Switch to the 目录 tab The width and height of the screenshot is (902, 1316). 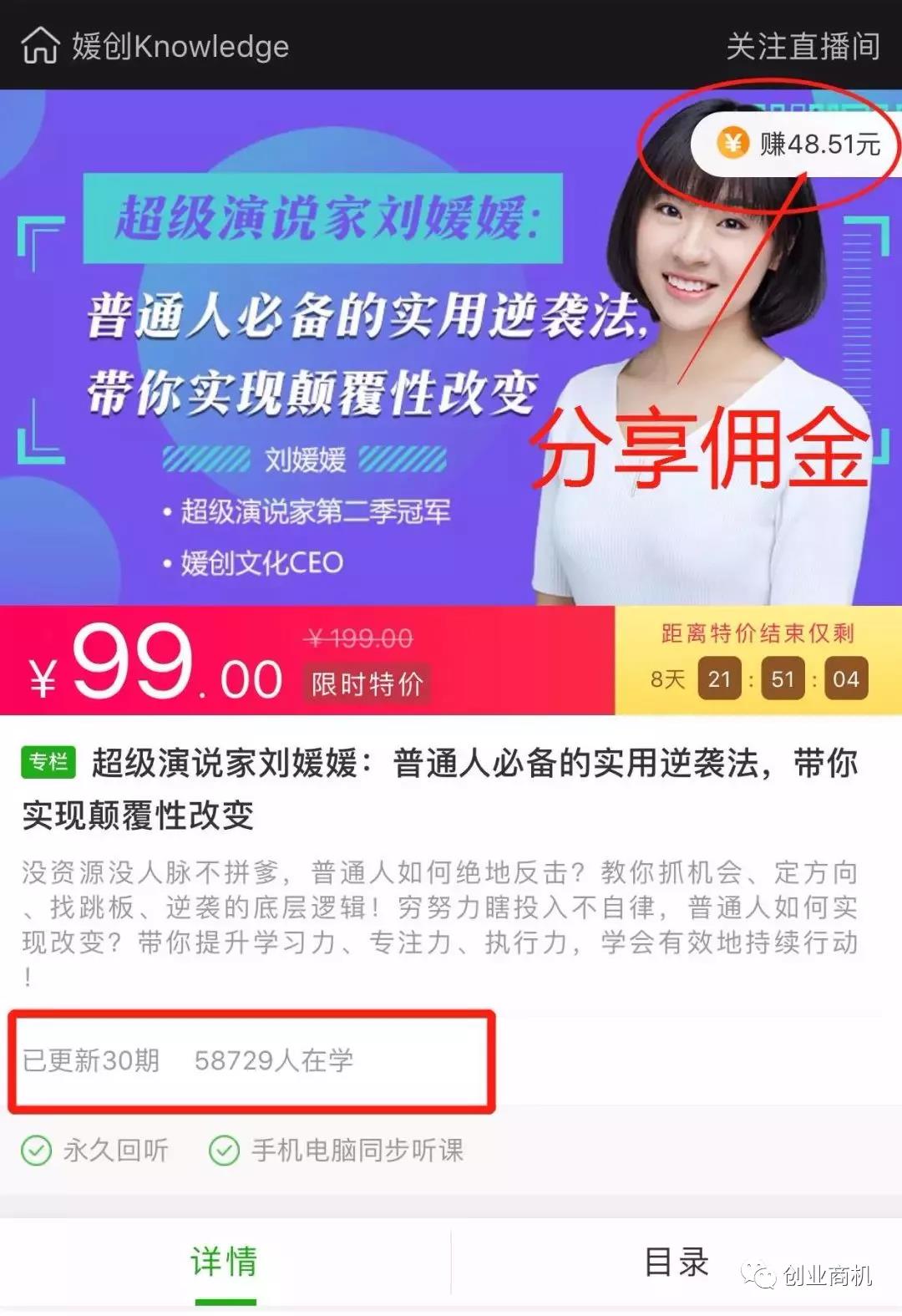pyautogui.click(x=676, y=1260)
